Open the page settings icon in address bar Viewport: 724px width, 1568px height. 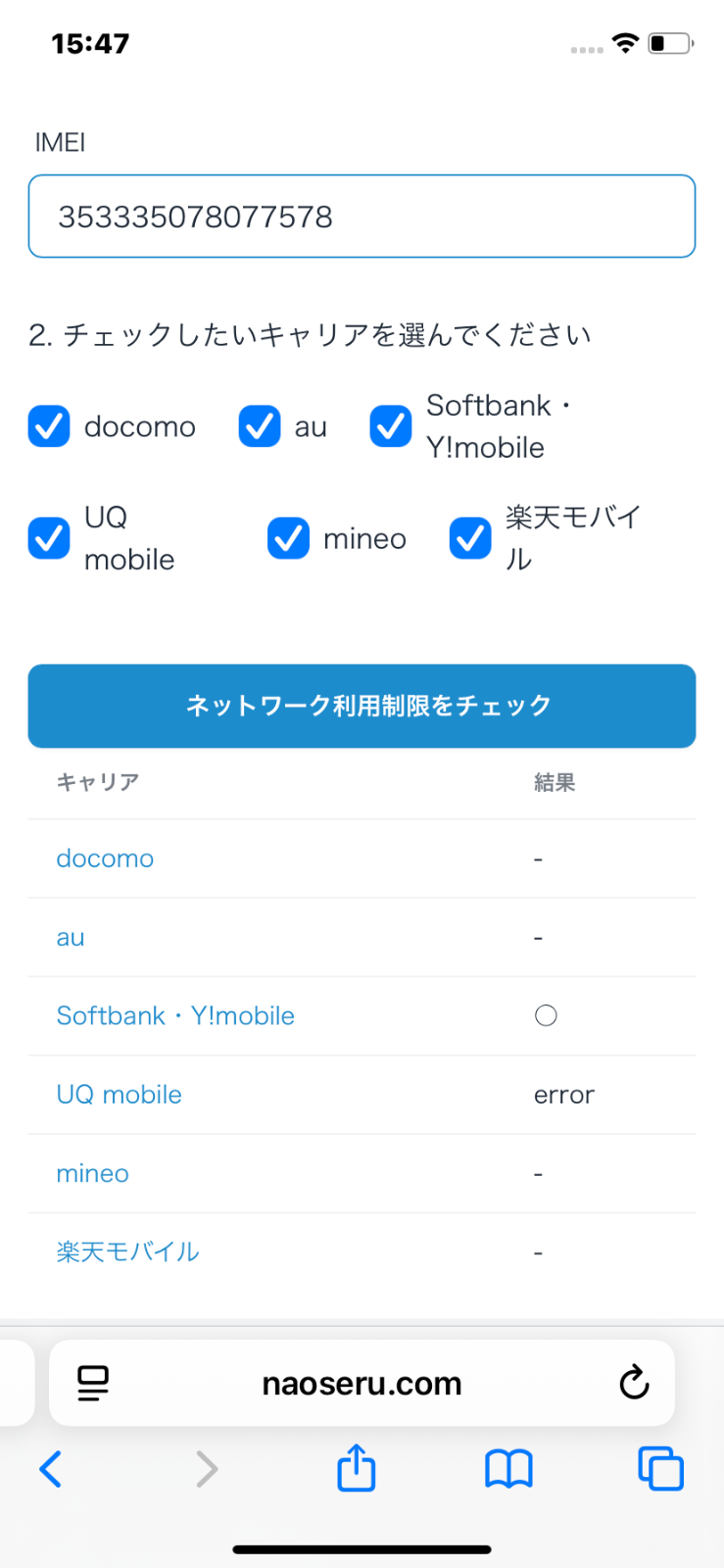(93, 1383)
